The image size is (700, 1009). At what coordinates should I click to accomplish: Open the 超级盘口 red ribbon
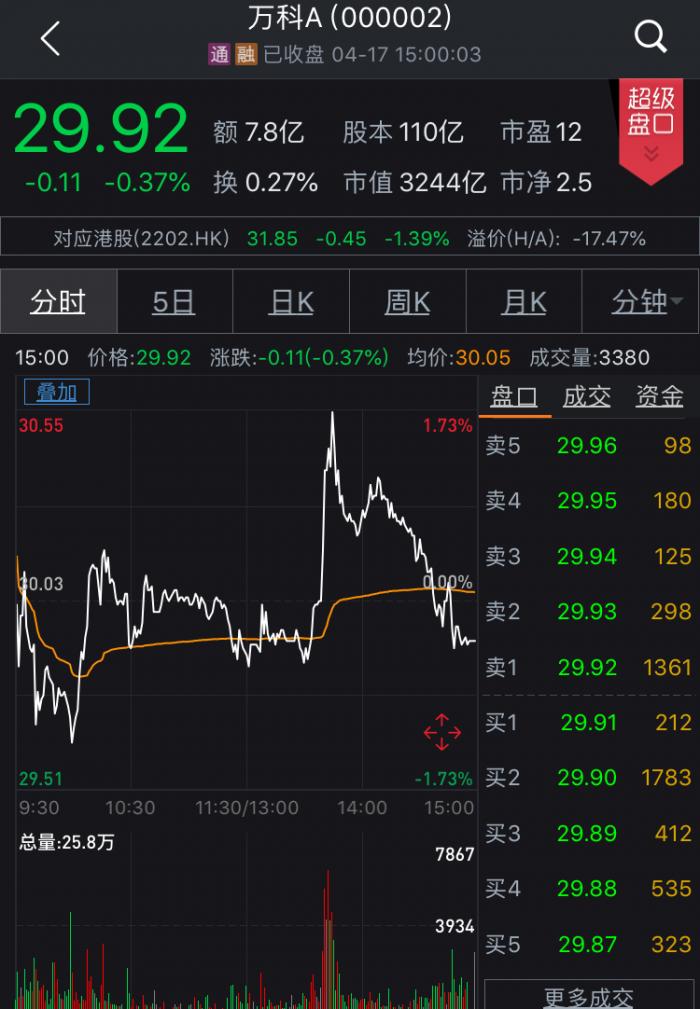click(651, 125)
